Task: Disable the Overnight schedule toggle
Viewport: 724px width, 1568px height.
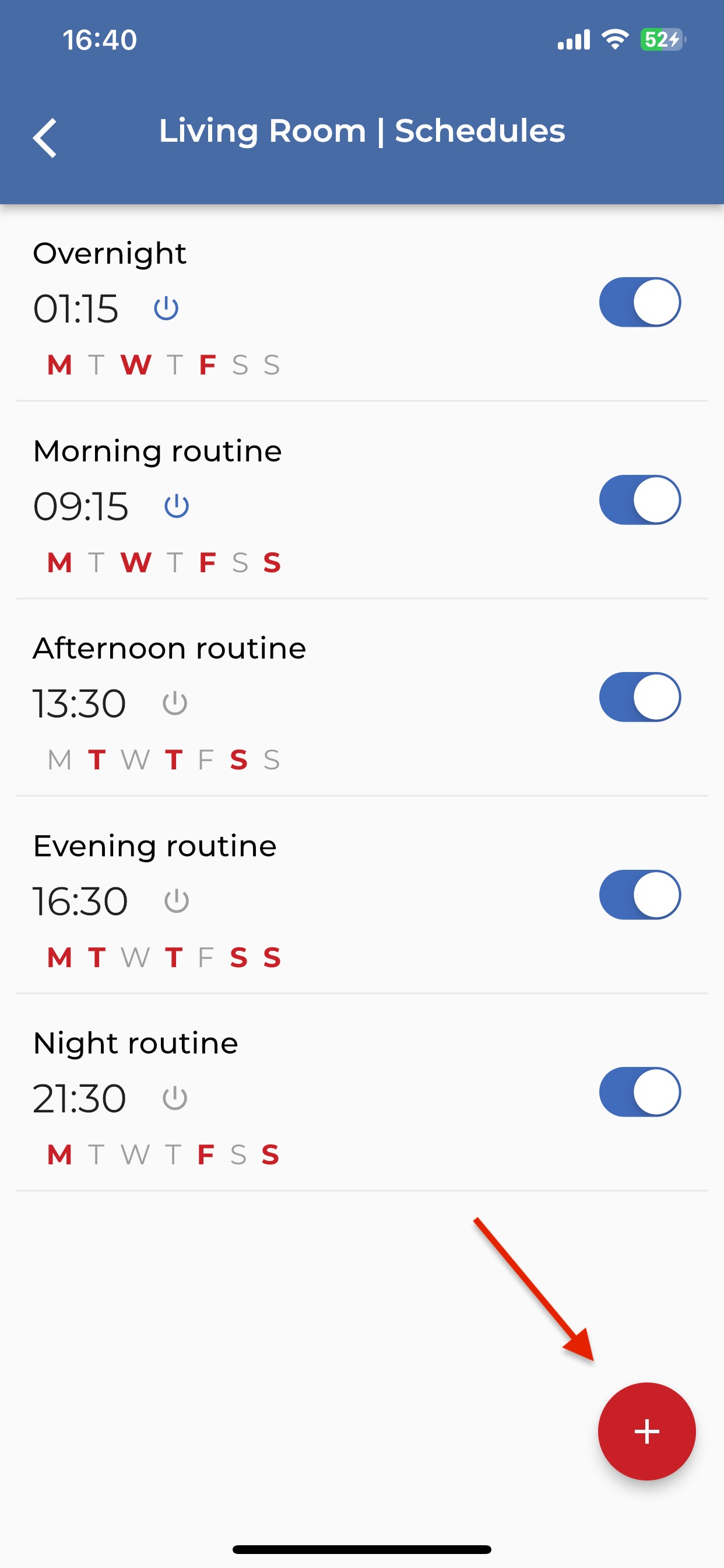Action: point(639,302)
